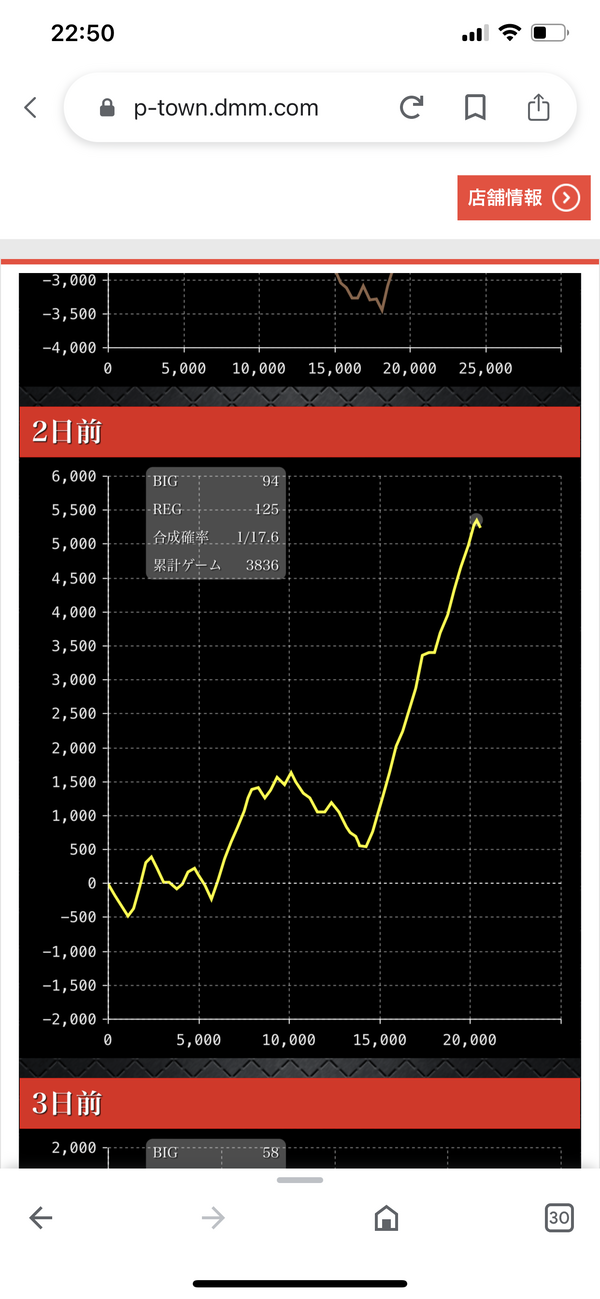Go to the browser home page

tap(386, 1217)
